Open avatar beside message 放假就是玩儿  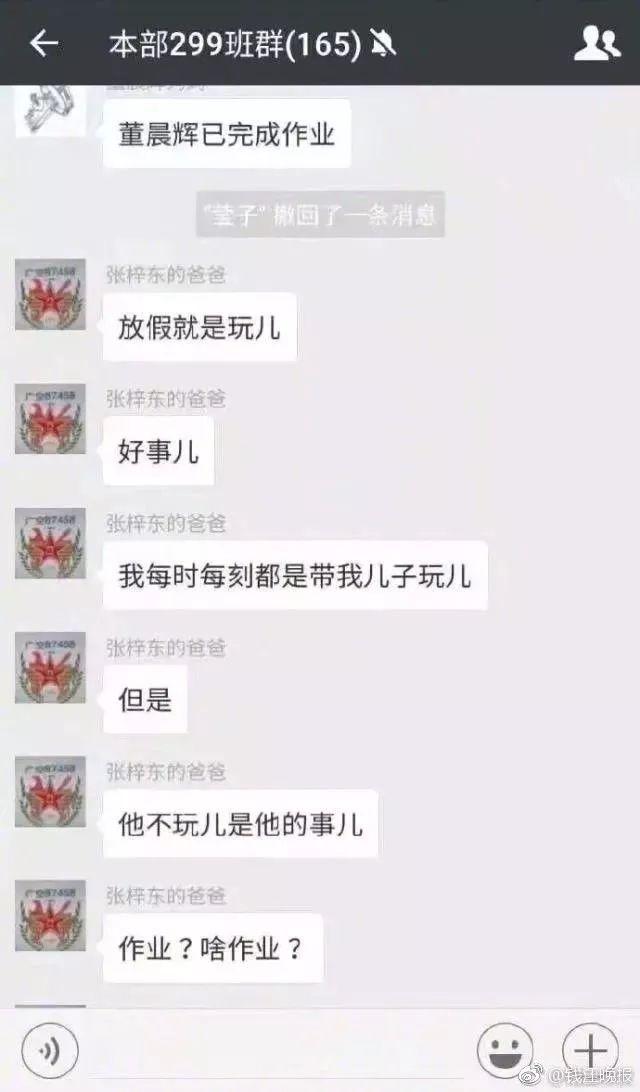tap(50, 295)
